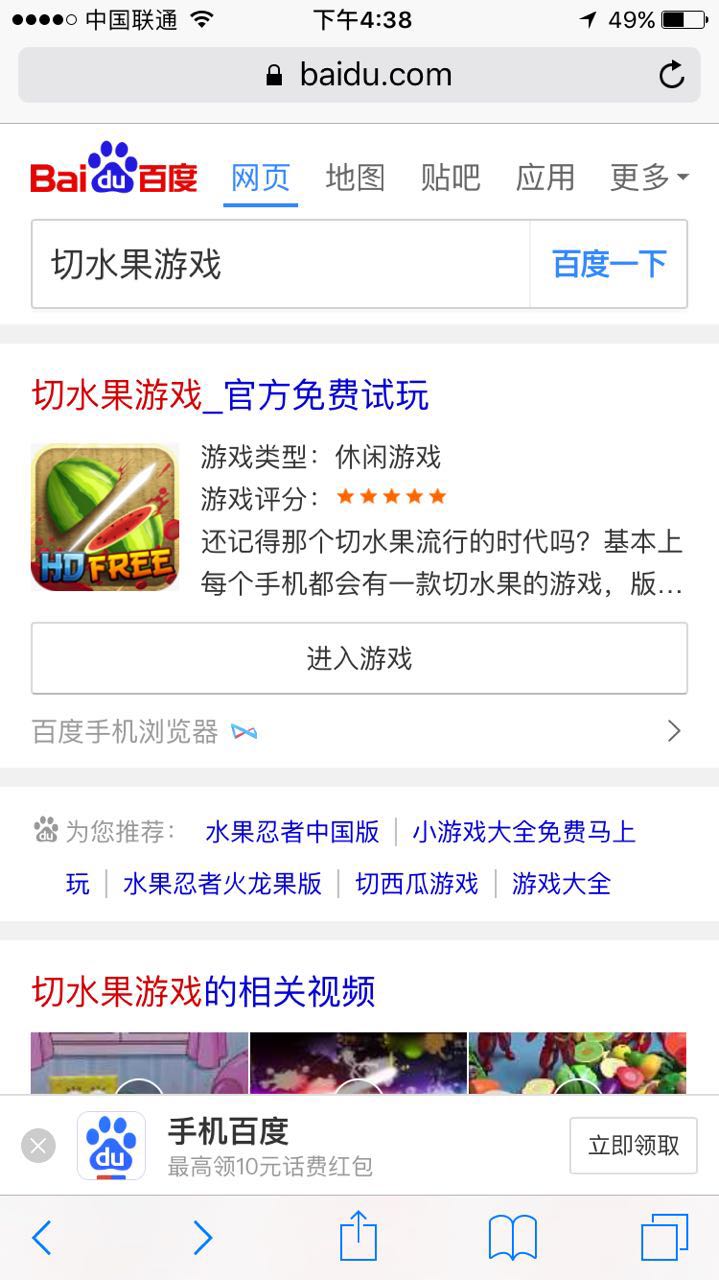Switch to the 贴吧 tab

pyautogui.click(x=450, y=178)
